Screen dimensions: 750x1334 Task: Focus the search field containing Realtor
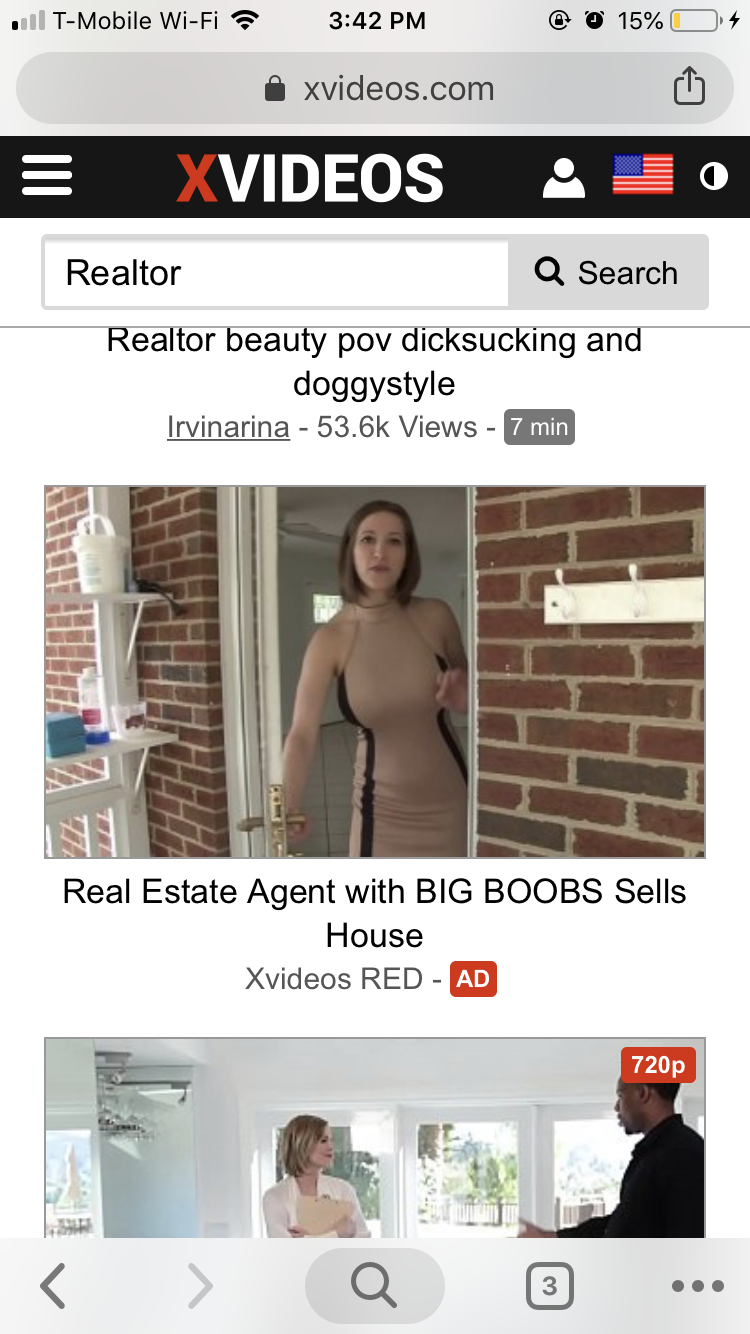coord(276,272)
